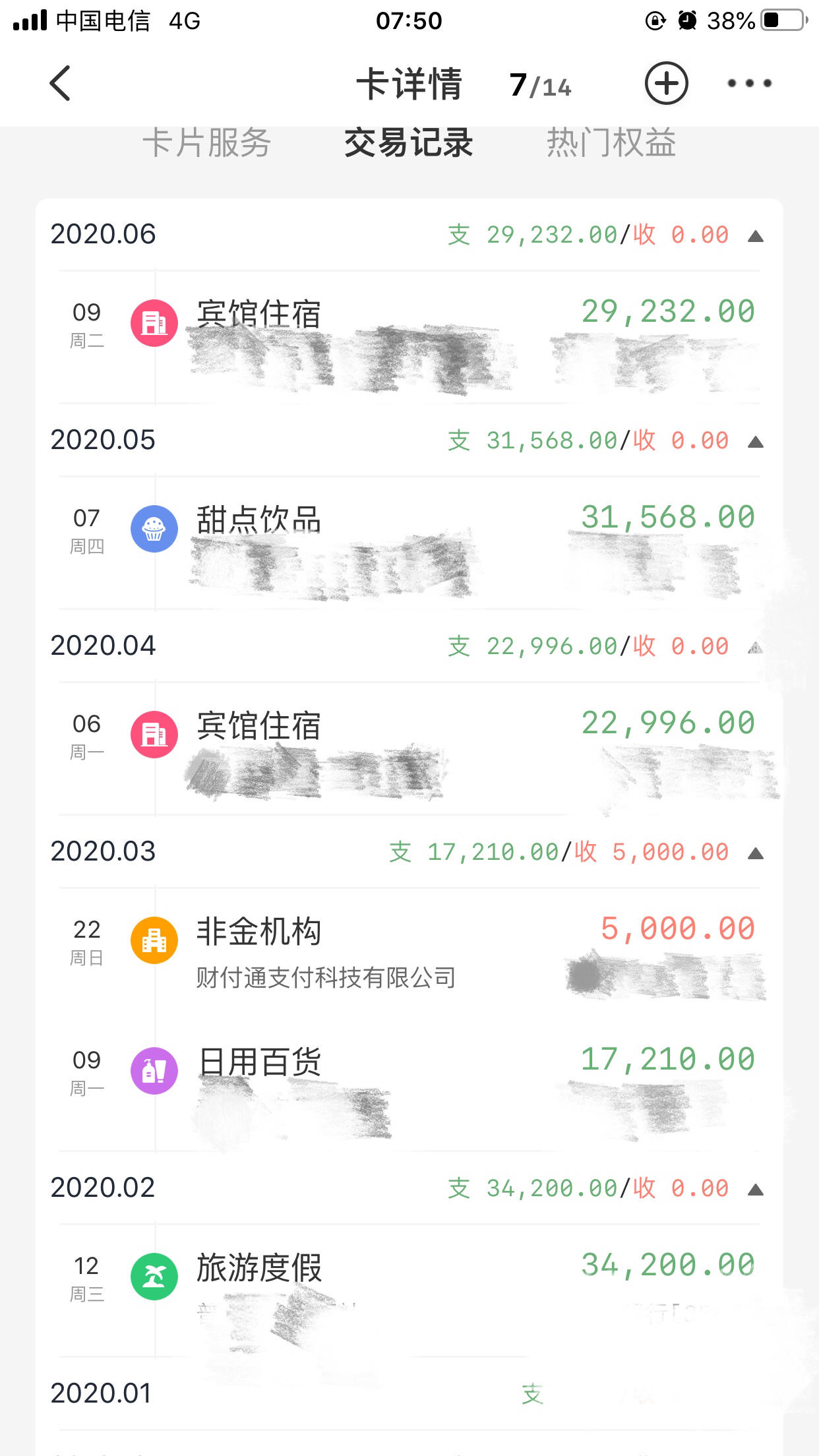Open the three-dot overflow menu
Image resolution: width=819 pixels, height=1456 pixels.
pos(749,84)
